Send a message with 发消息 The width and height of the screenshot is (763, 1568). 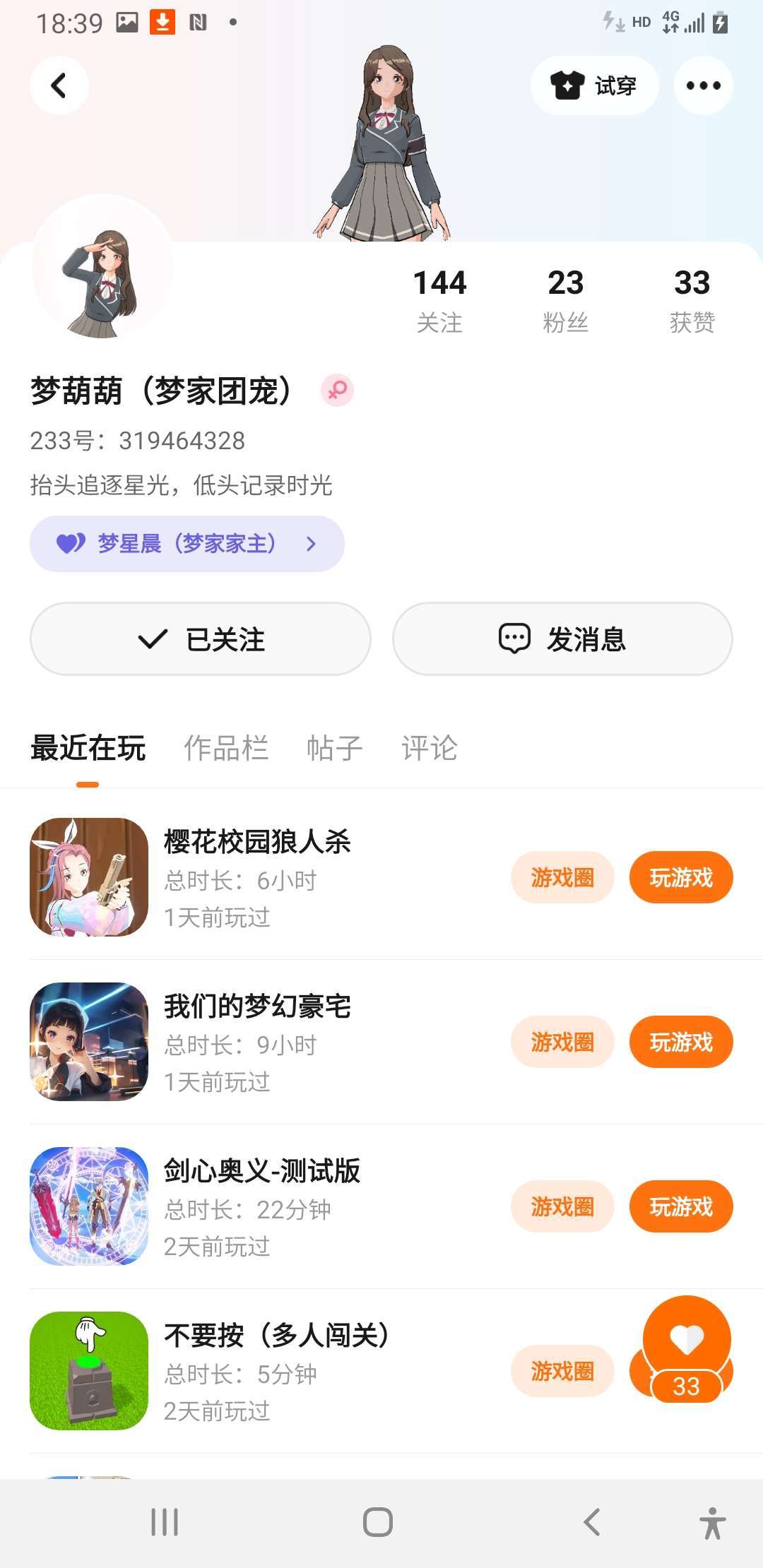(562, 639)
